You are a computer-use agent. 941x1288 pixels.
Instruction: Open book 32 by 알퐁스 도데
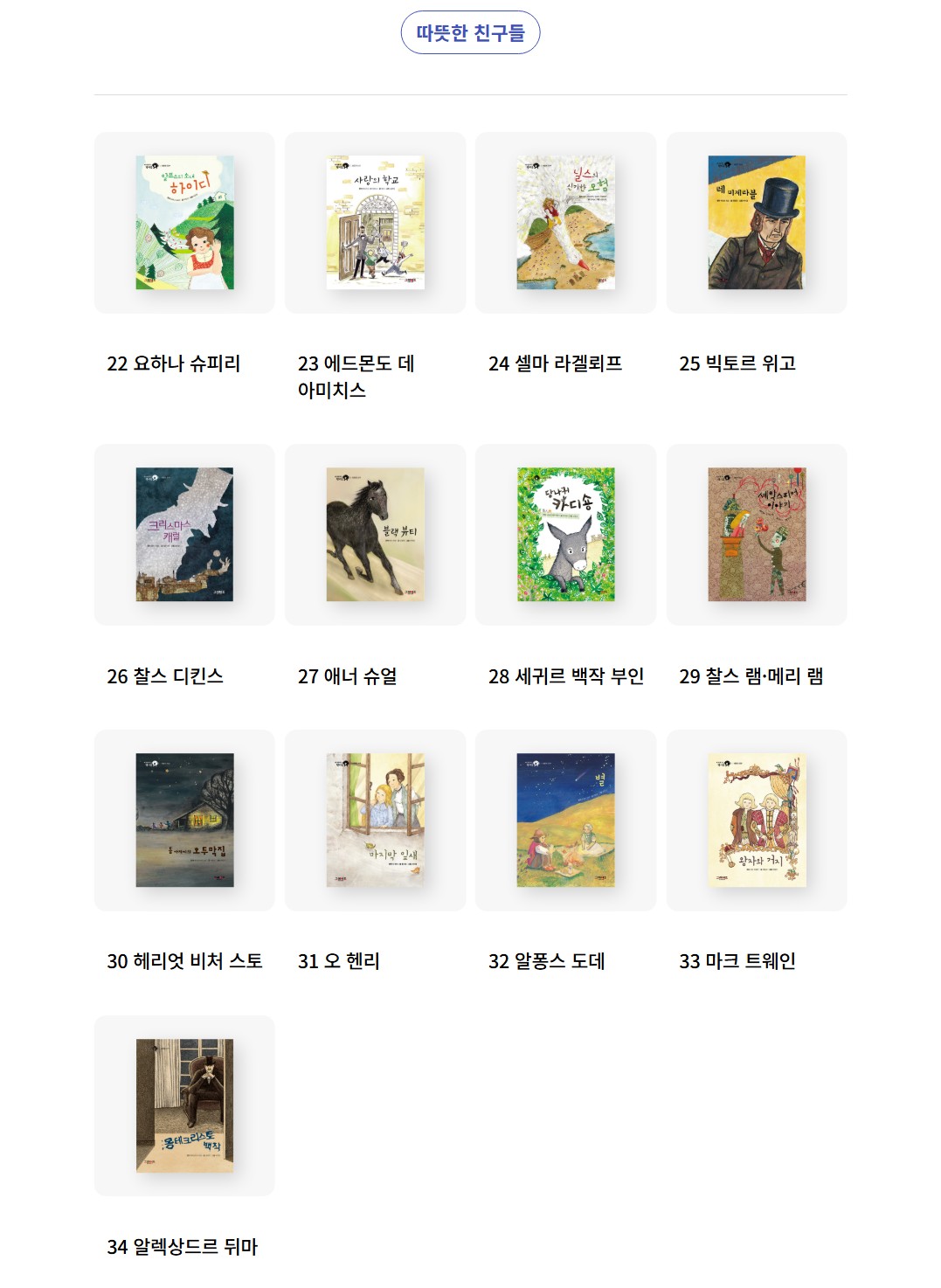(x=565, y=821)
